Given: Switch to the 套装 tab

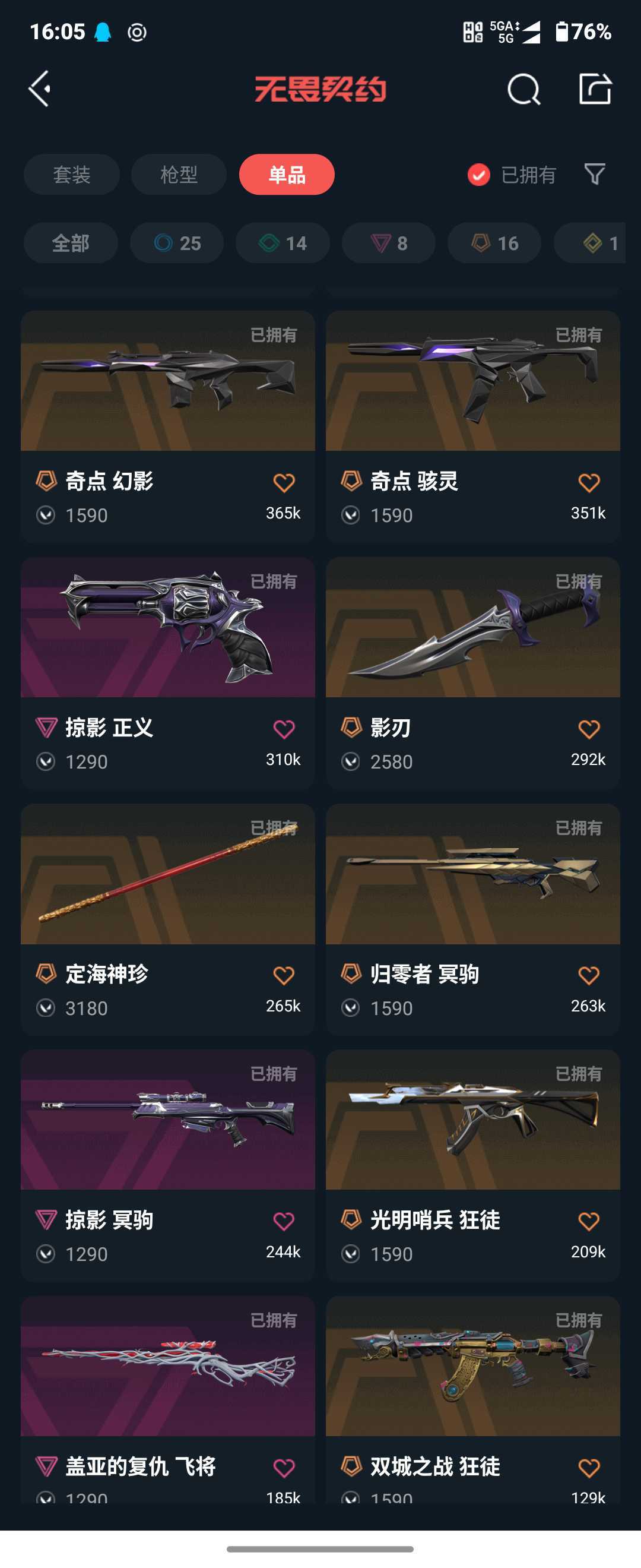Looking at the screenshot, I should click(71, 175).
